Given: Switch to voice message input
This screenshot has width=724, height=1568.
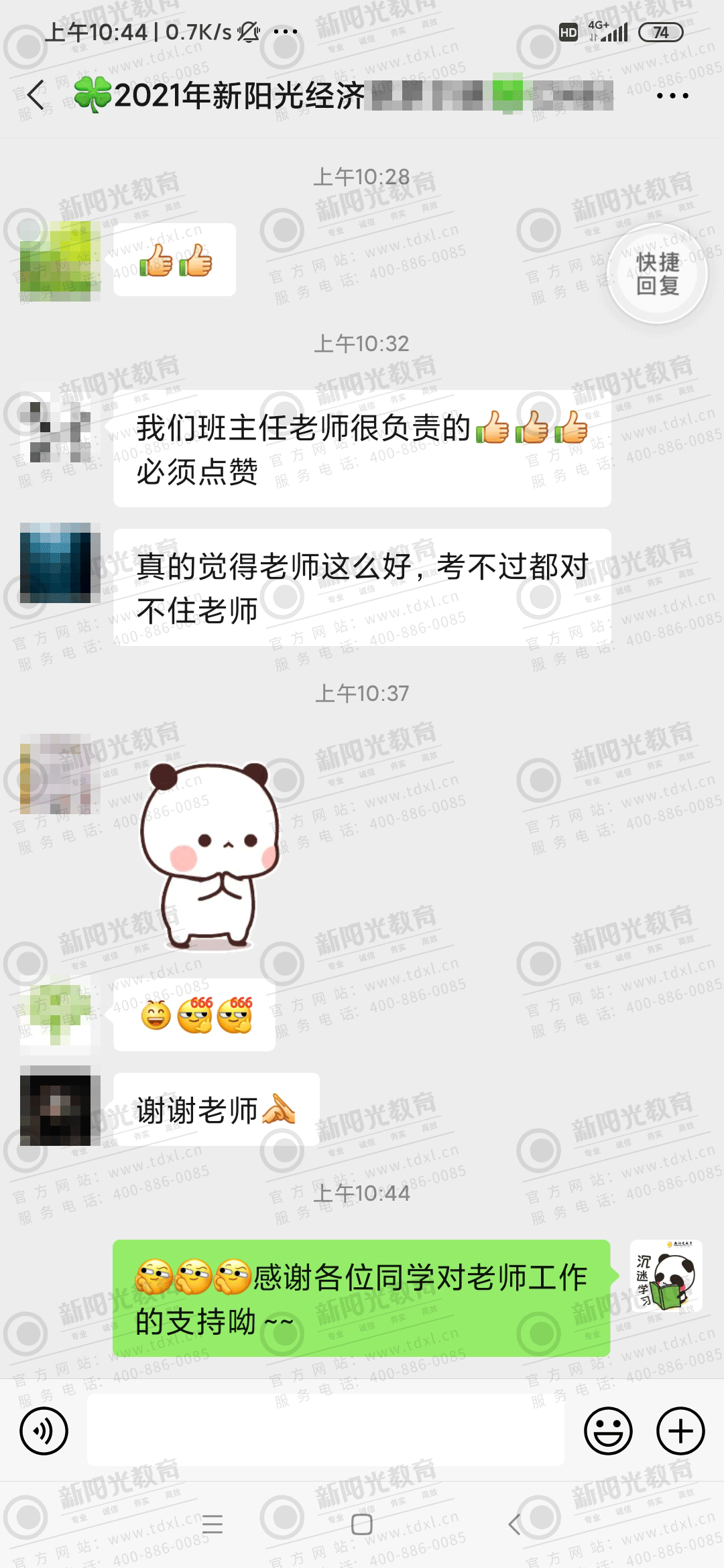Looking at the screenshot, I should click(x=44, y=1431).
